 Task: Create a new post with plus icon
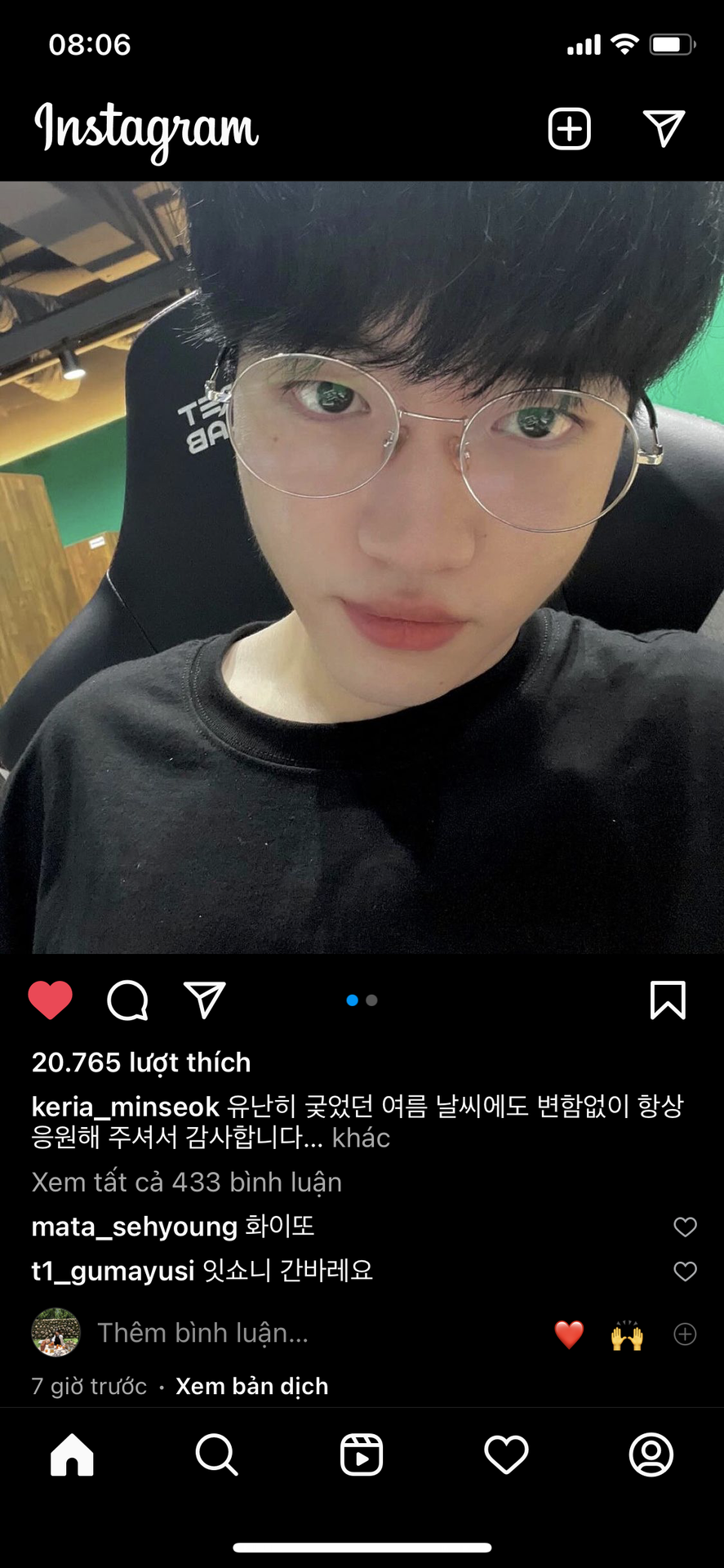click(569, 129)
